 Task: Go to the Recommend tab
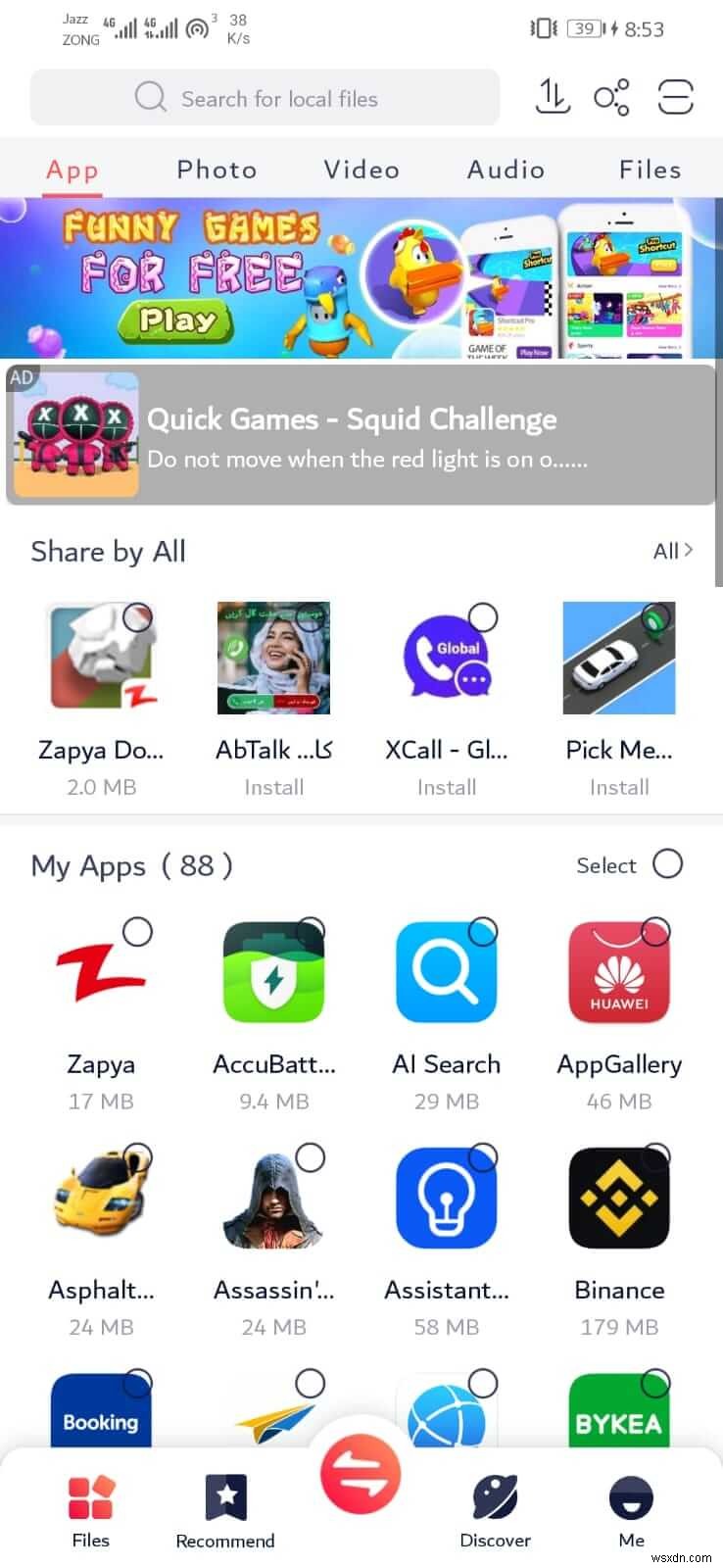click(x=225, y=1512)
